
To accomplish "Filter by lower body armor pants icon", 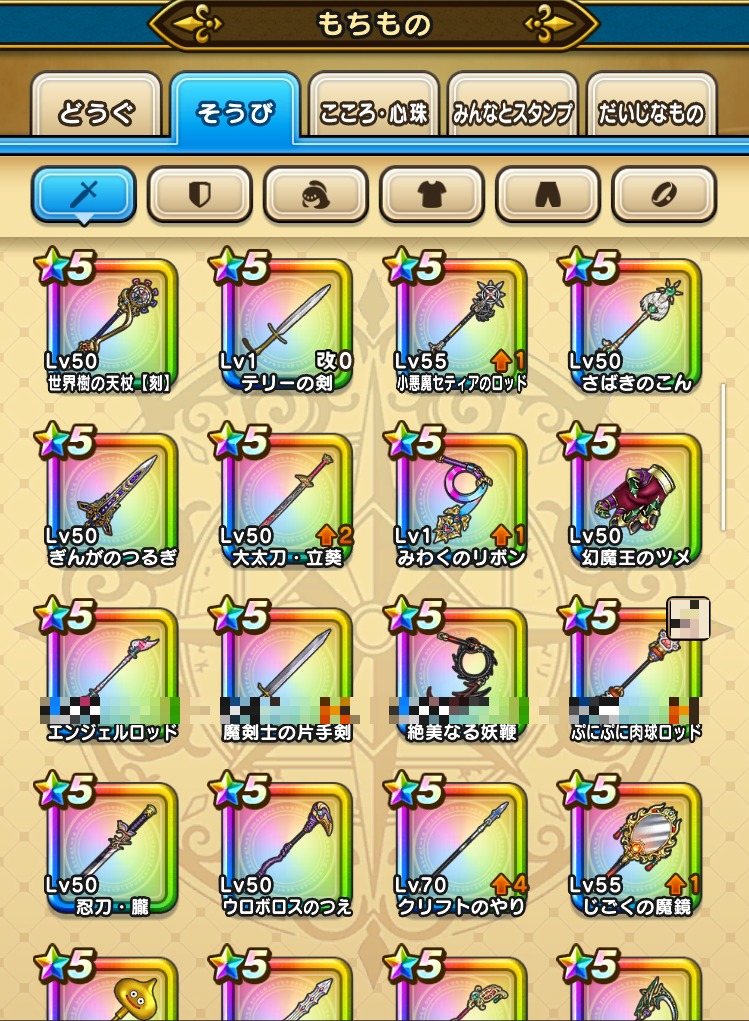I will click(547, 194).
